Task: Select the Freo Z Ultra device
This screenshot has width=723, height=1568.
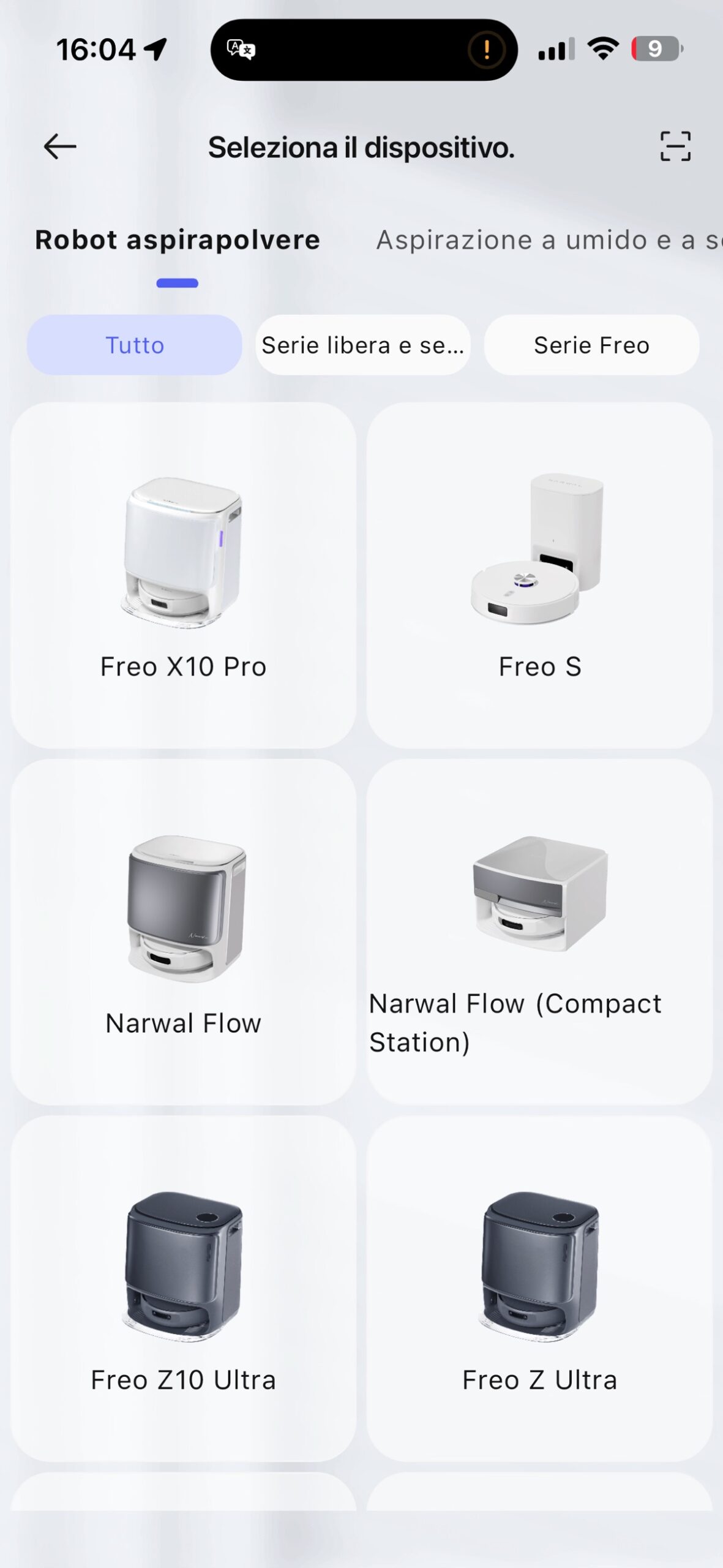Action: 539,1287
